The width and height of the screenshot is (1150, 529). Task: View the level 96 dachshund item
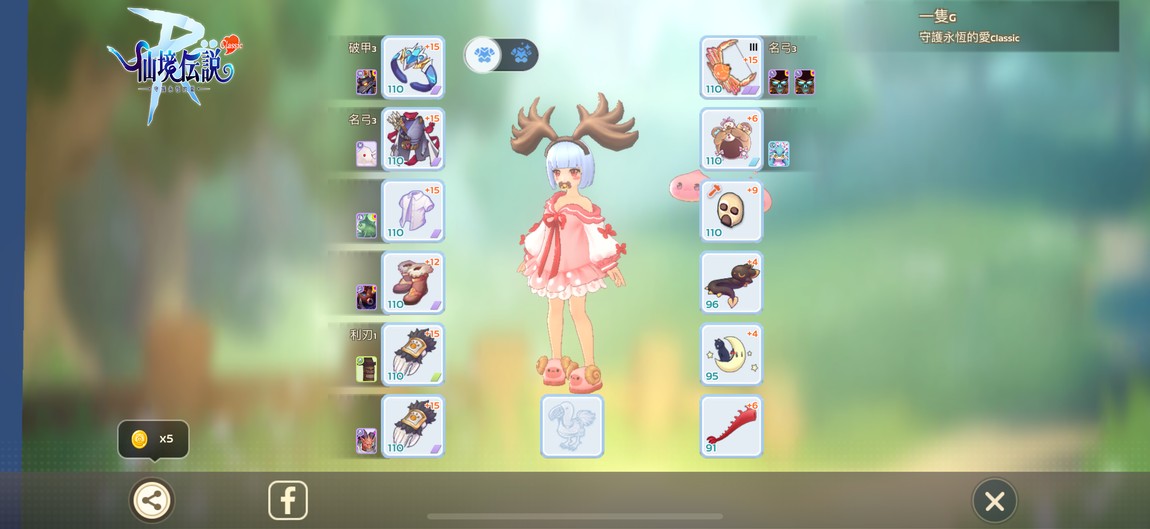tap(731, 283)
